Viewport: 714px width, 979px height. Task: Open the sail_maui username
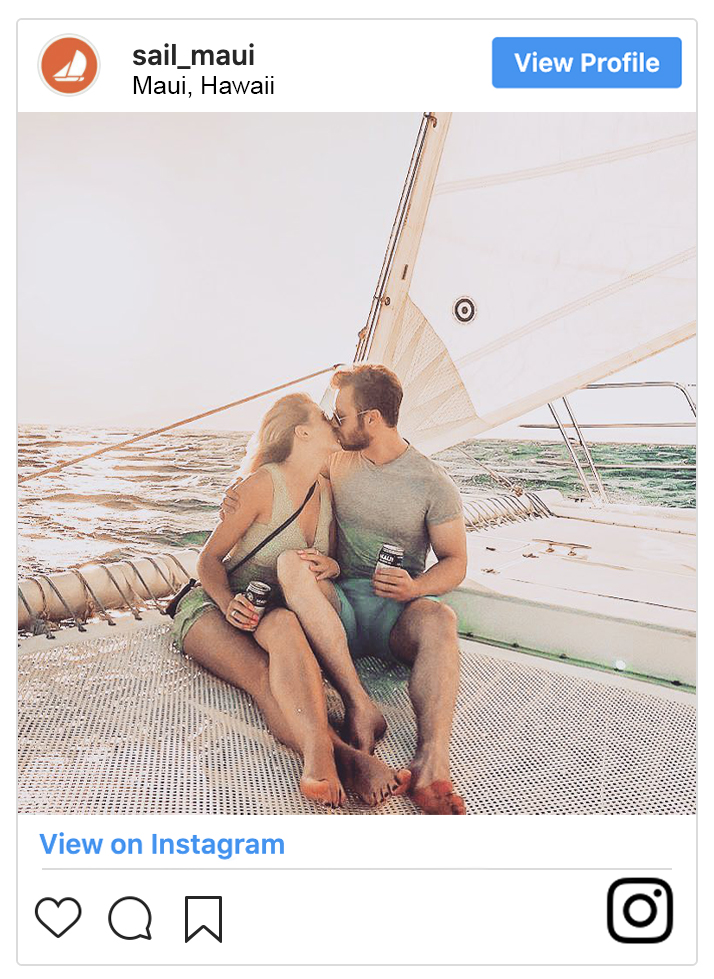[193, 54]
